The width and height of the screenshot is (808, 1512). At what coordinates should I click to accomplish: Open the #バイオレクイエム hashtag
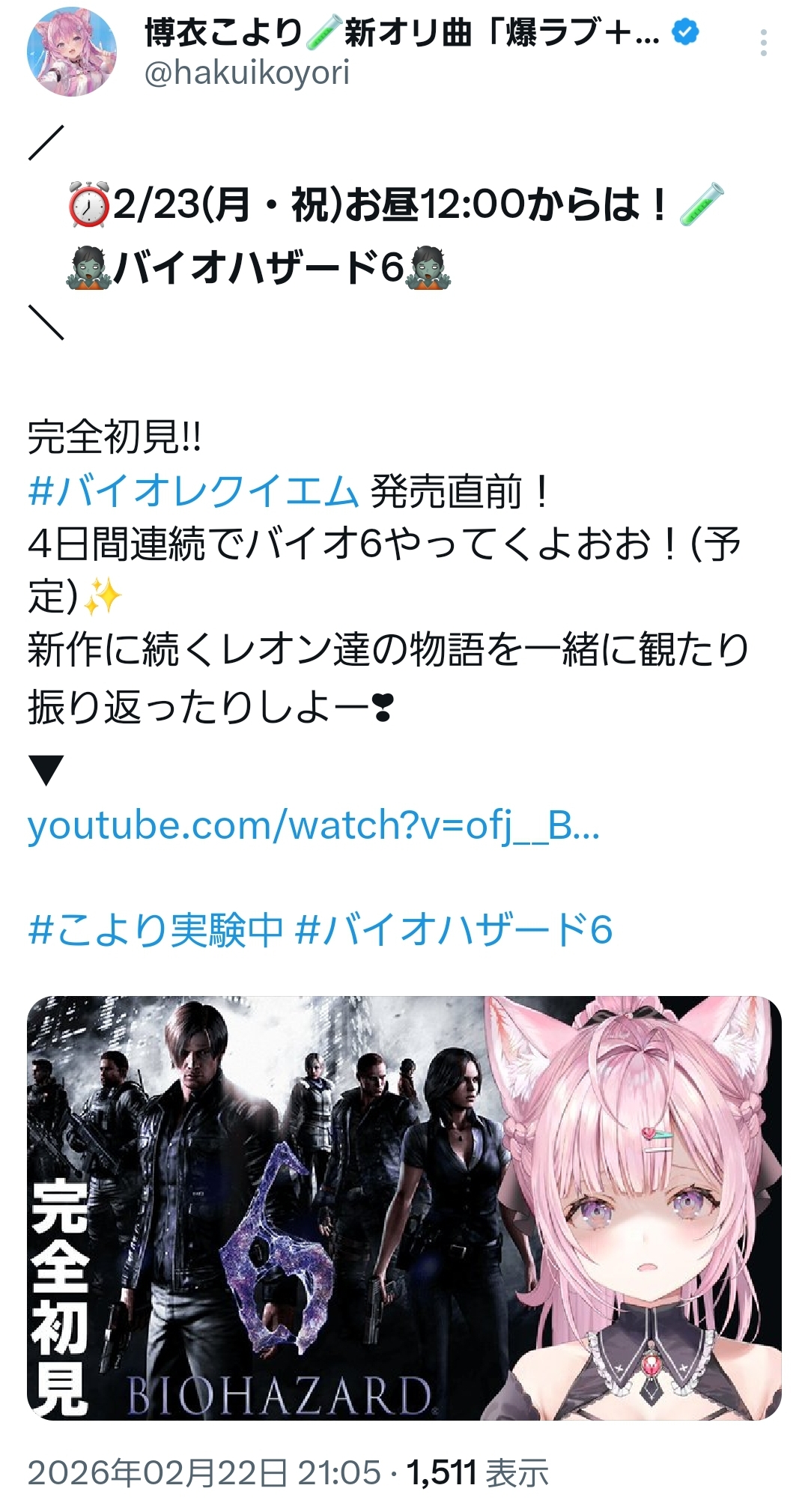[x=193, y=491]
